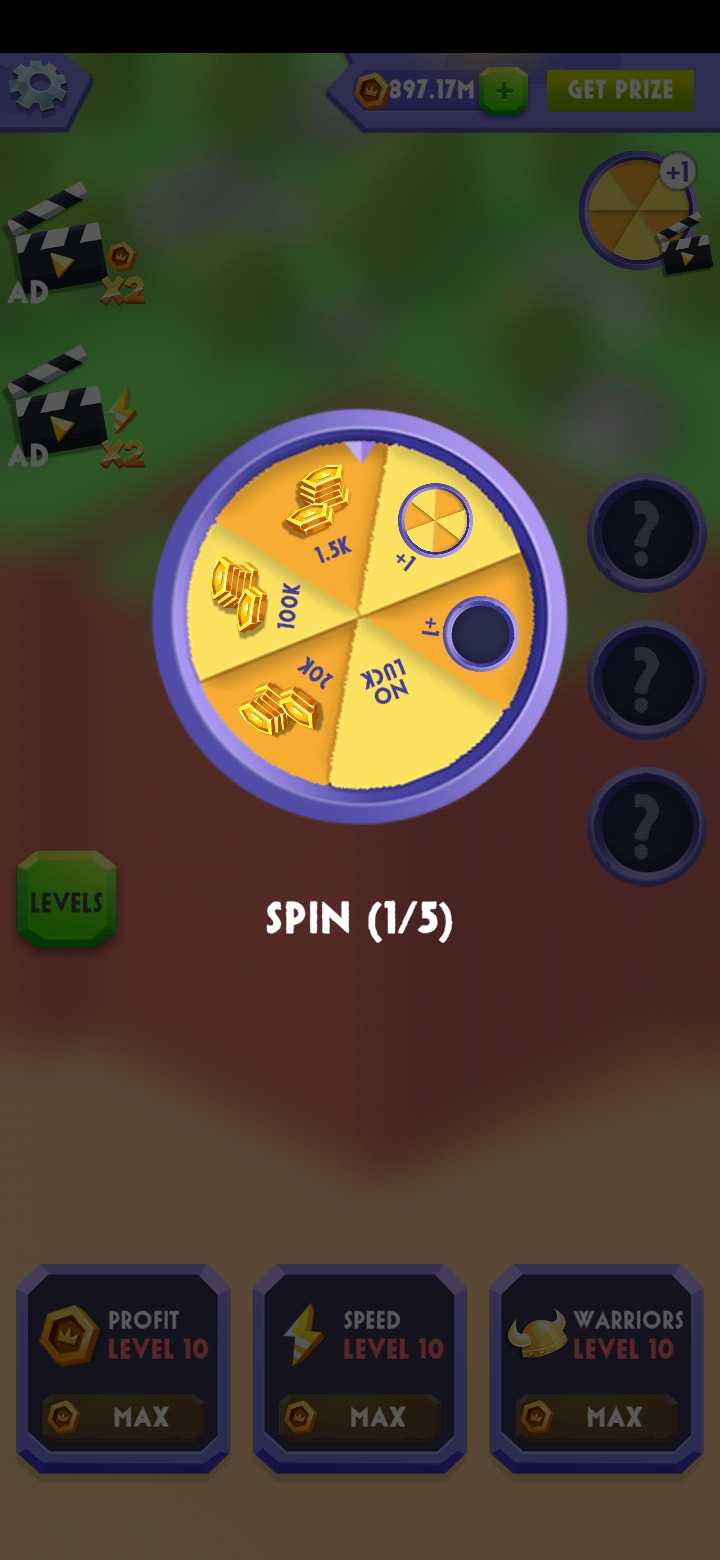Spin the prize wheel

(360, 918)
